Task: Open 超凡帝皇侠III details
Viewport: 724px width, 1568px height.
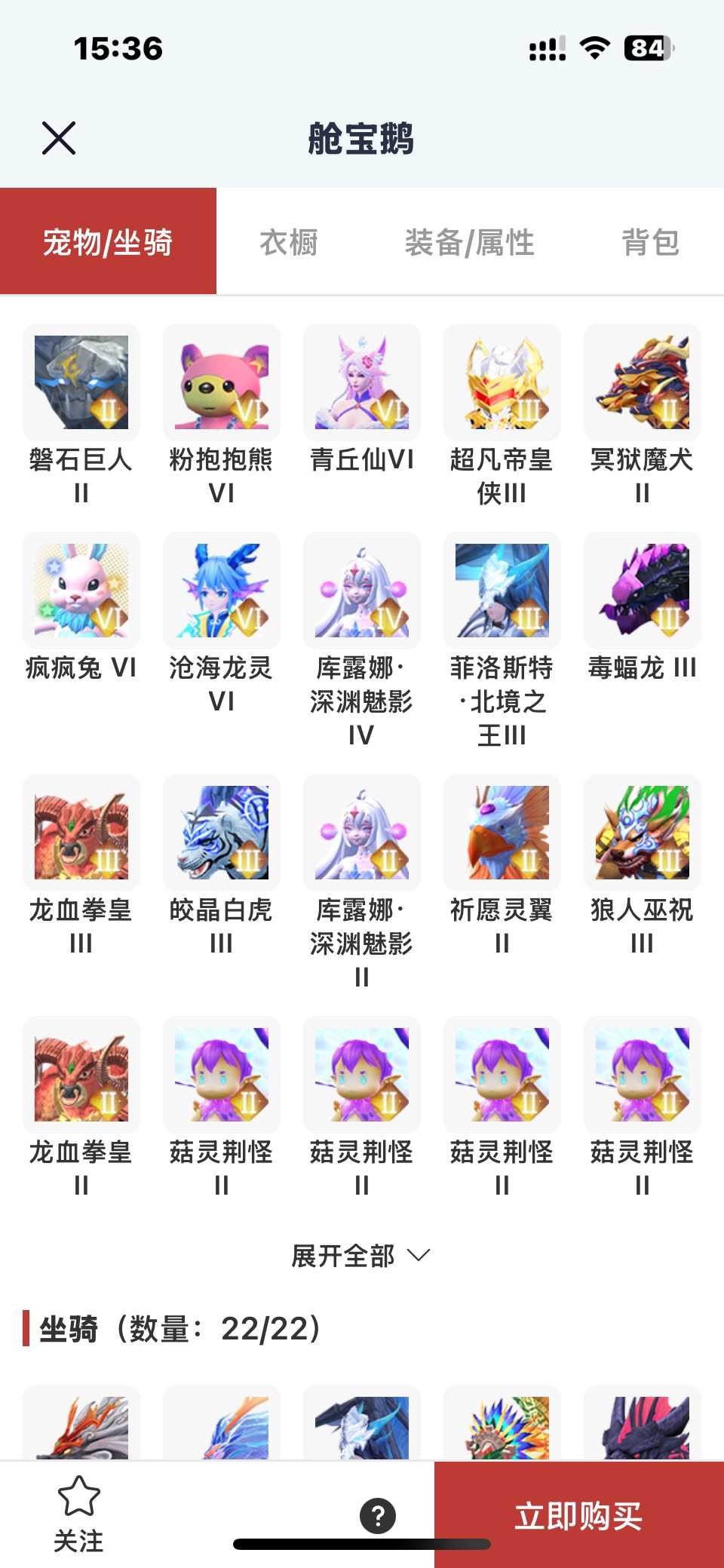Action: point(502,383)
